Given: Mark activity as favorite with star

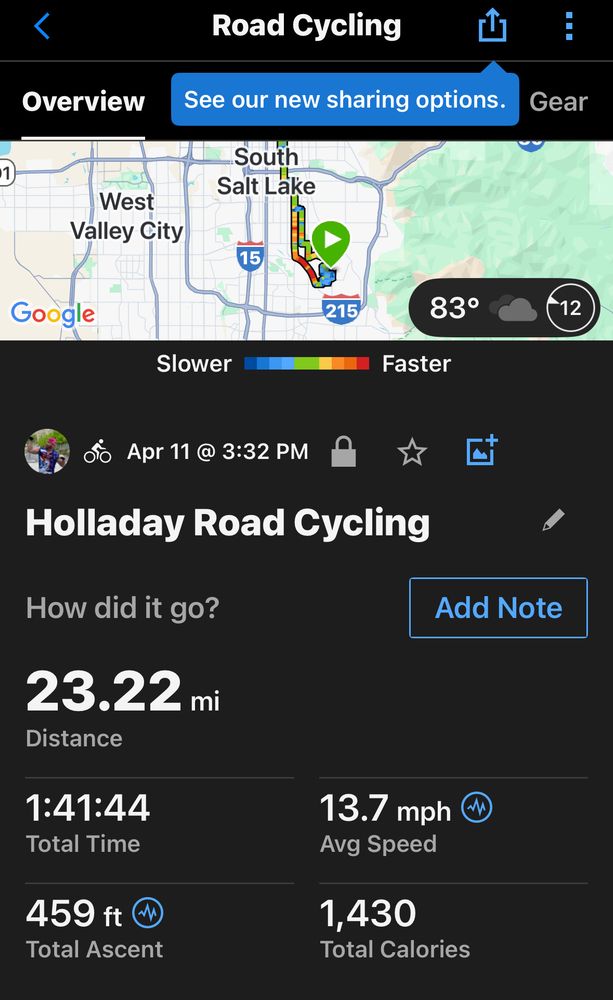Looking at the screenshot, I should point(412,453).
